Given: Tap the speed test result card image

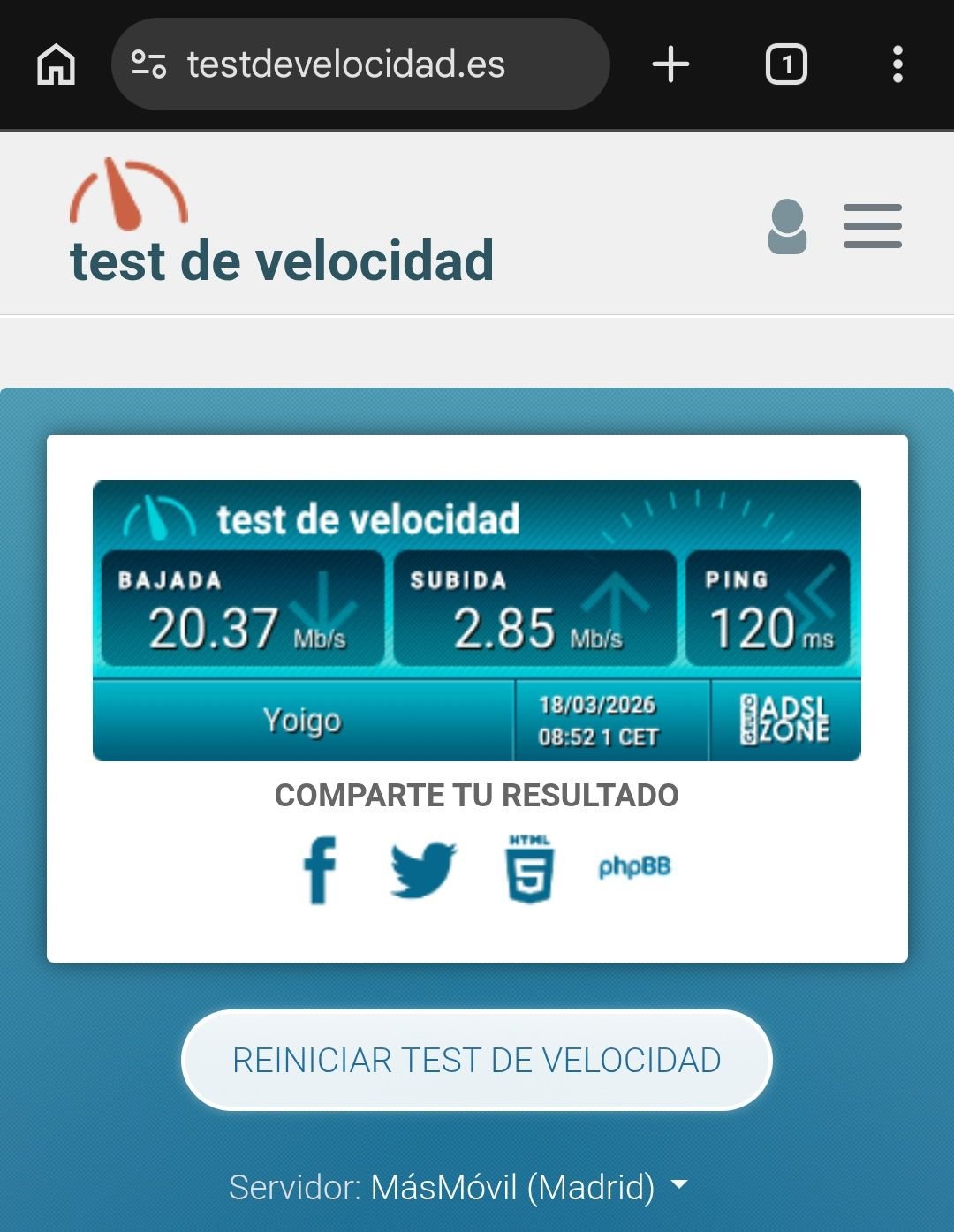Looking at the screenshot, I should pyautogui.click(x=477, y=618).
